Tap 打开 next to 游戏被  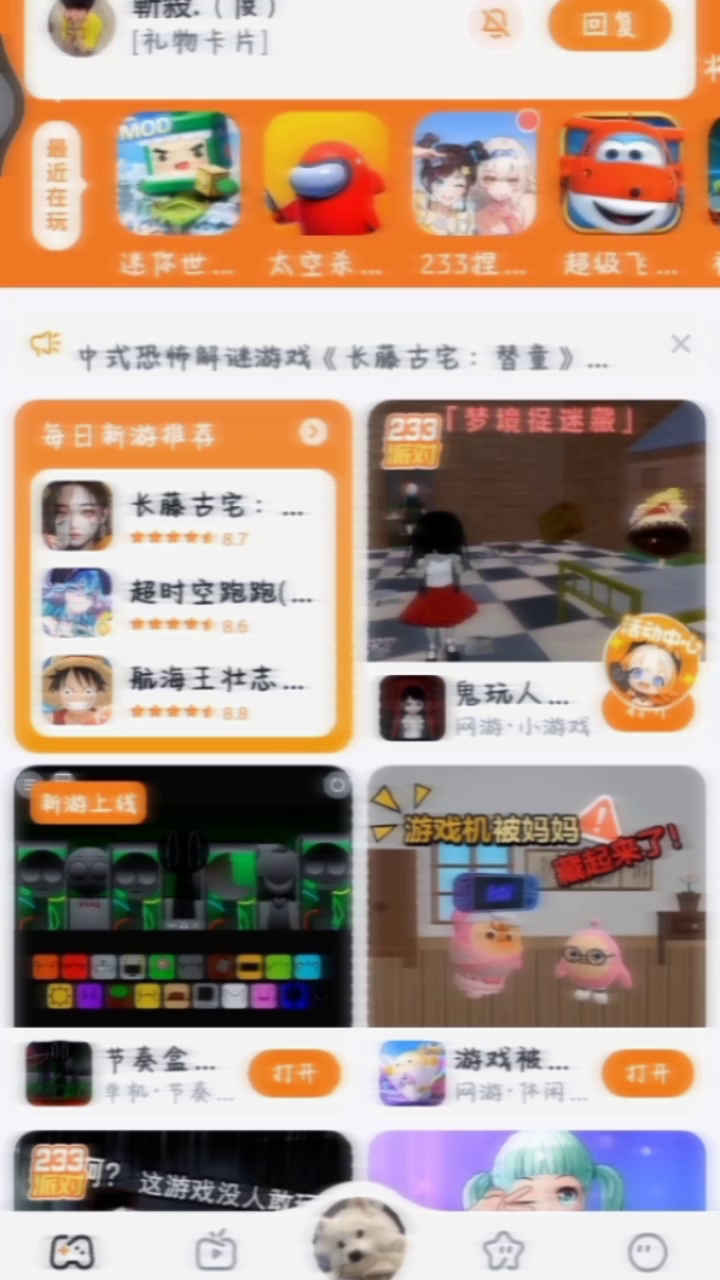(x=647, y=1073)
